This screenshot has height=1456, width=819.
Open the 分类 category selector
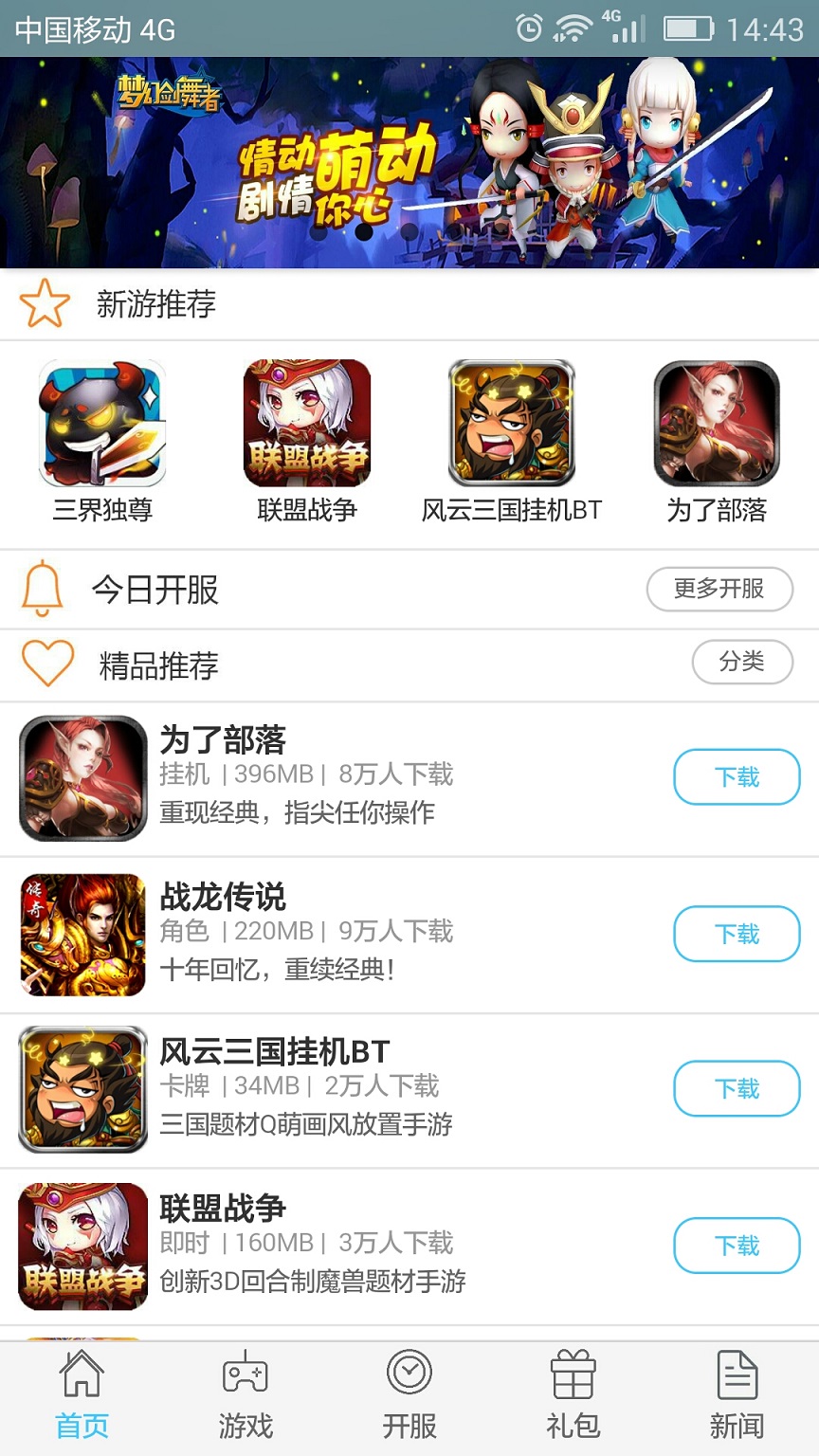coord(743,663)
